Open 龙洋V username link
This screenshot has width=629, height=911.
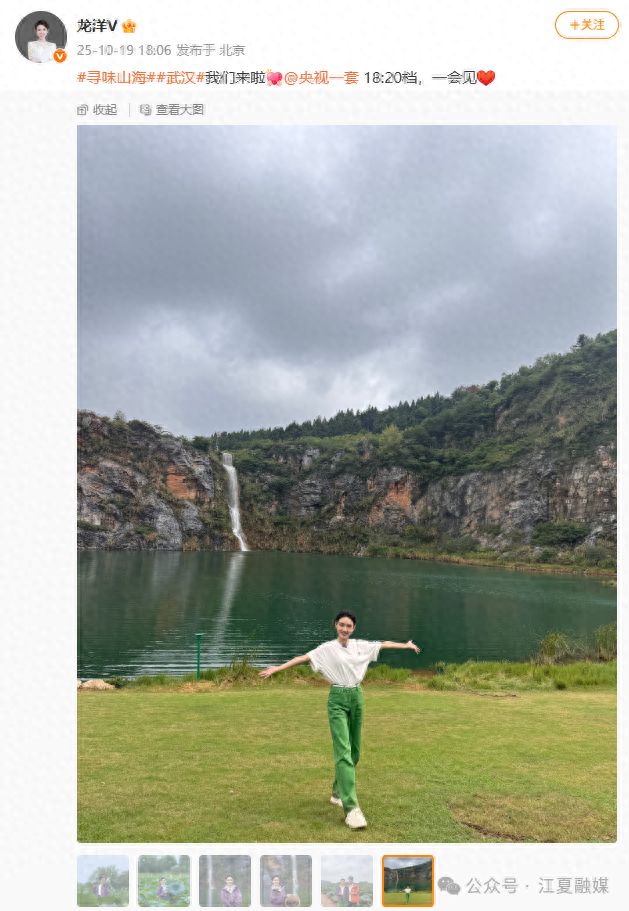tap(97, 26)
